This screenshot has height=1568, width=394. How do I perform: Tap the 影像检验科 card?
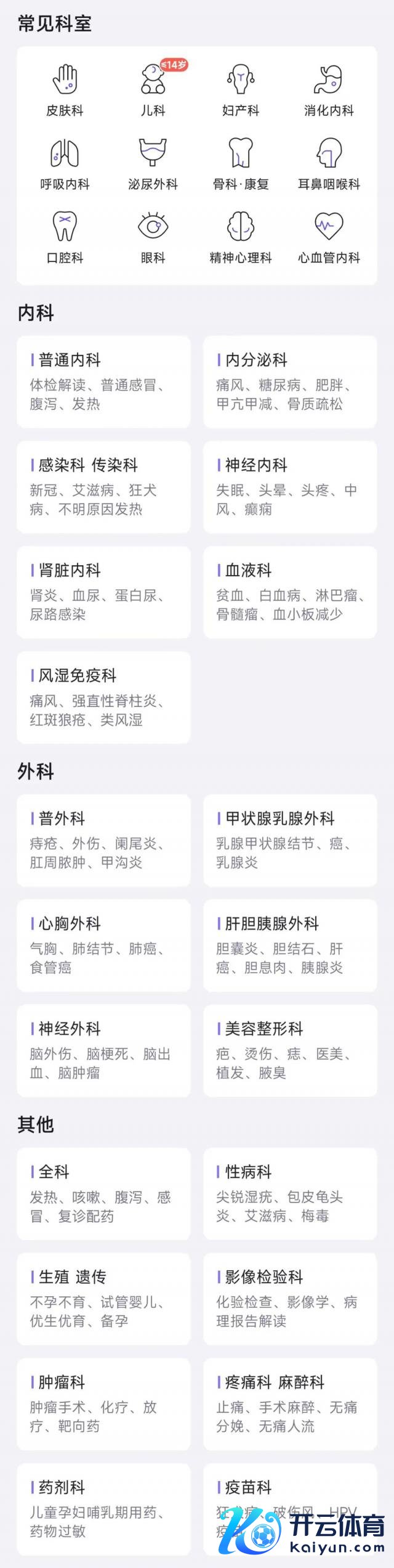(290, 1299)
